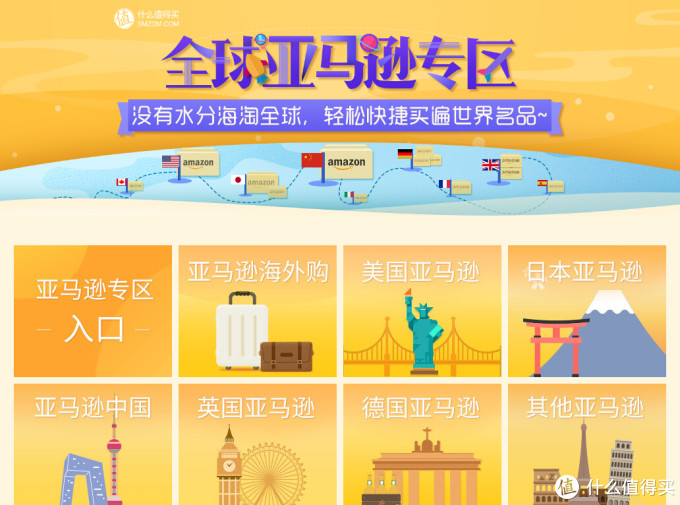Open the 英国亚马逊 tile
Image resolution: width=680 pixels, height=505 pixels.
click(257, 444)
